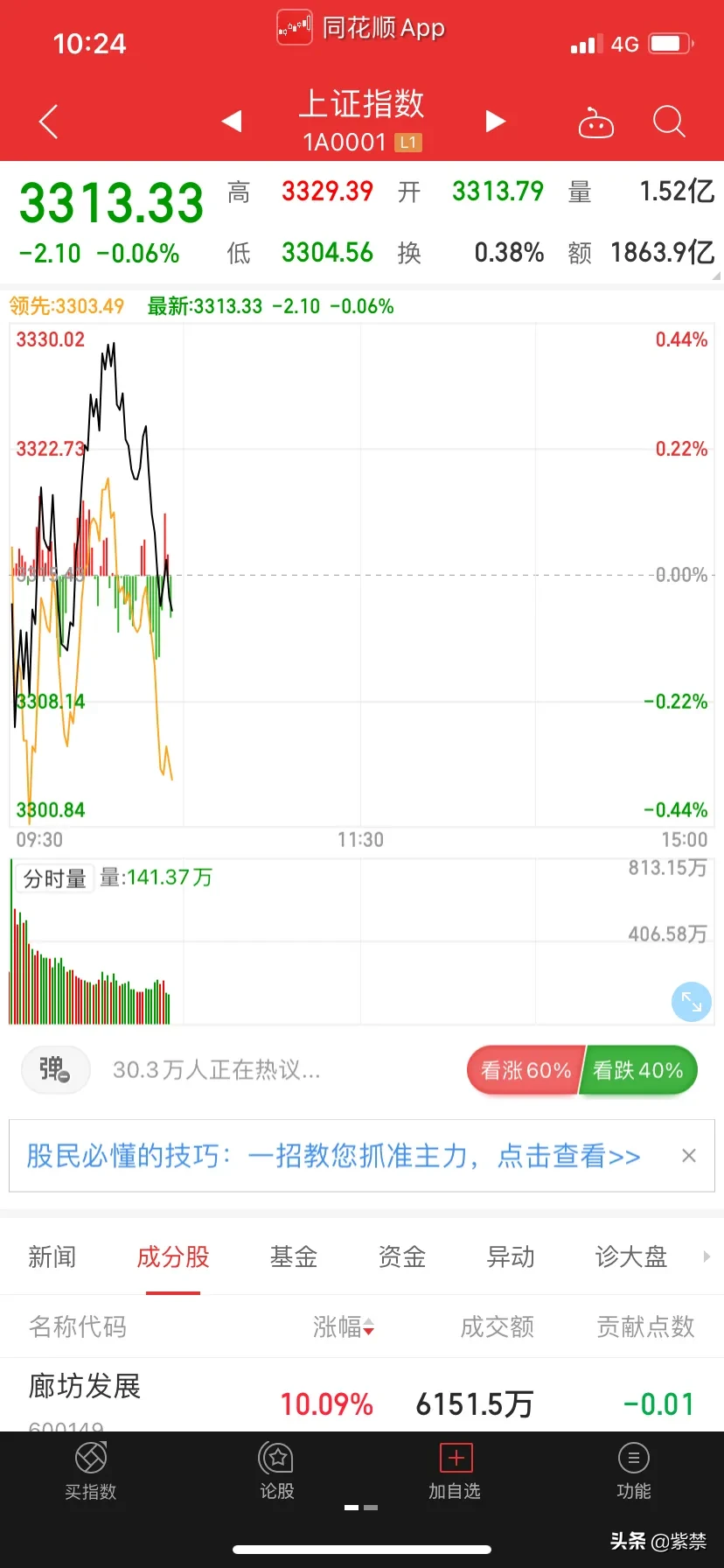Open the 股民必懂的技巧 banner link

[x=333, y=1156]
